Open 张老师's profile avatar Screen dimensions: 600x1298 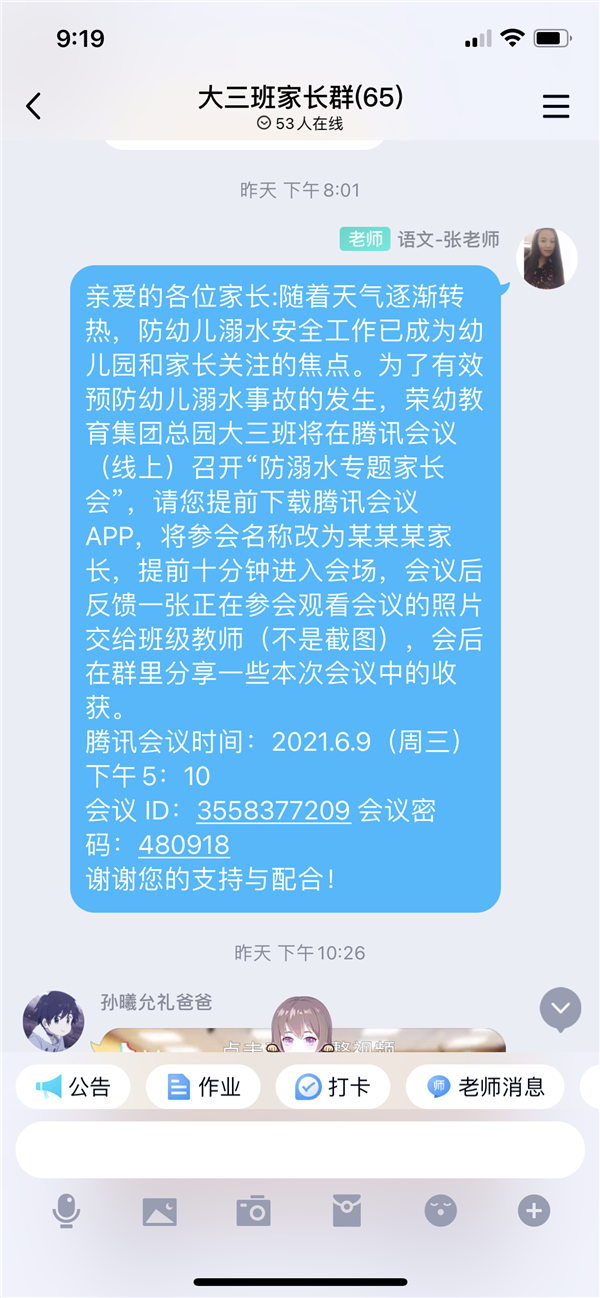pos(547,258)
